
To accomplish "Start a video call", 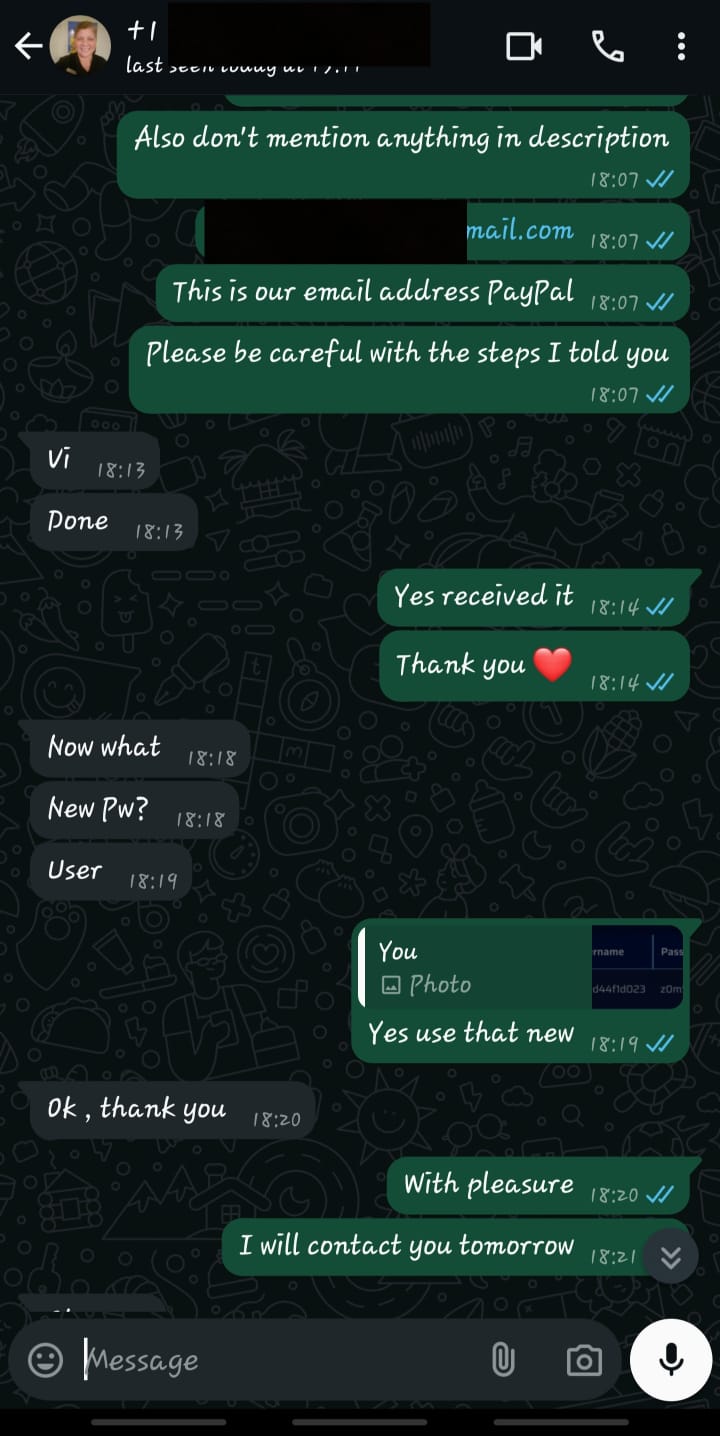I will (x=524, y=46).
